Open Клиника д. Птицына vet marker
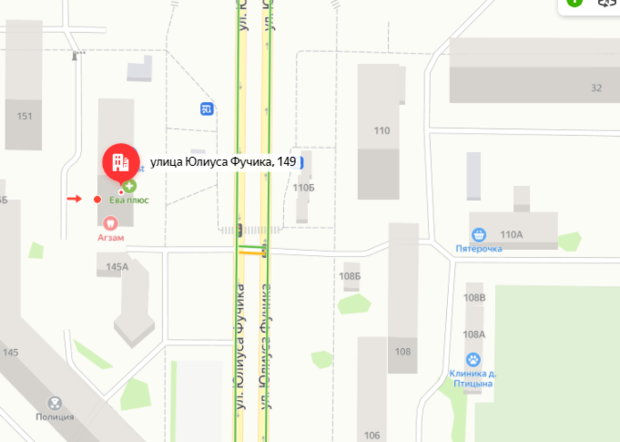Screen dimensions: 620x442 (x=473, y=360)
